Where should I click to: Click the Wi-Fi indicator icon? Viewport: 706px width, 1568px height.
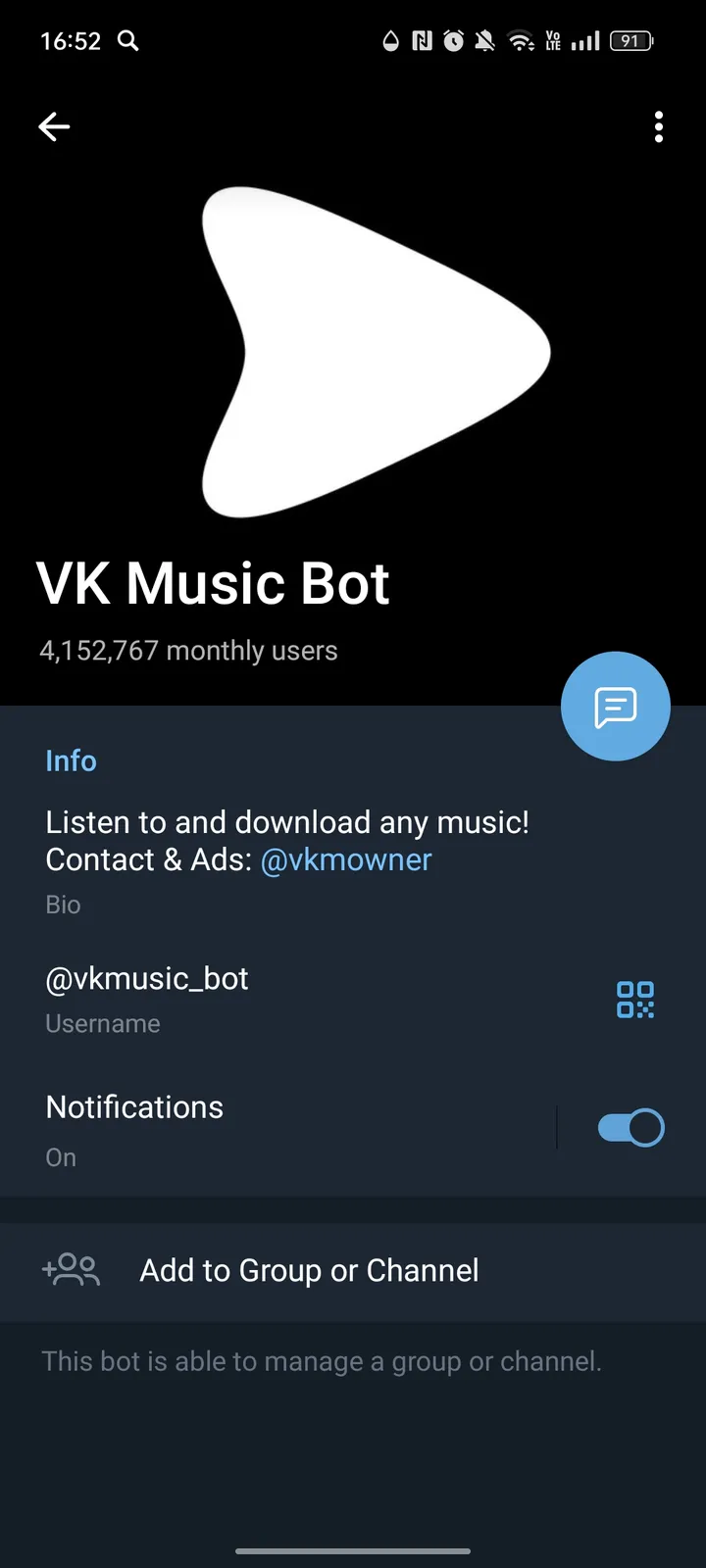pyautogui.click(x=520, y=41)
